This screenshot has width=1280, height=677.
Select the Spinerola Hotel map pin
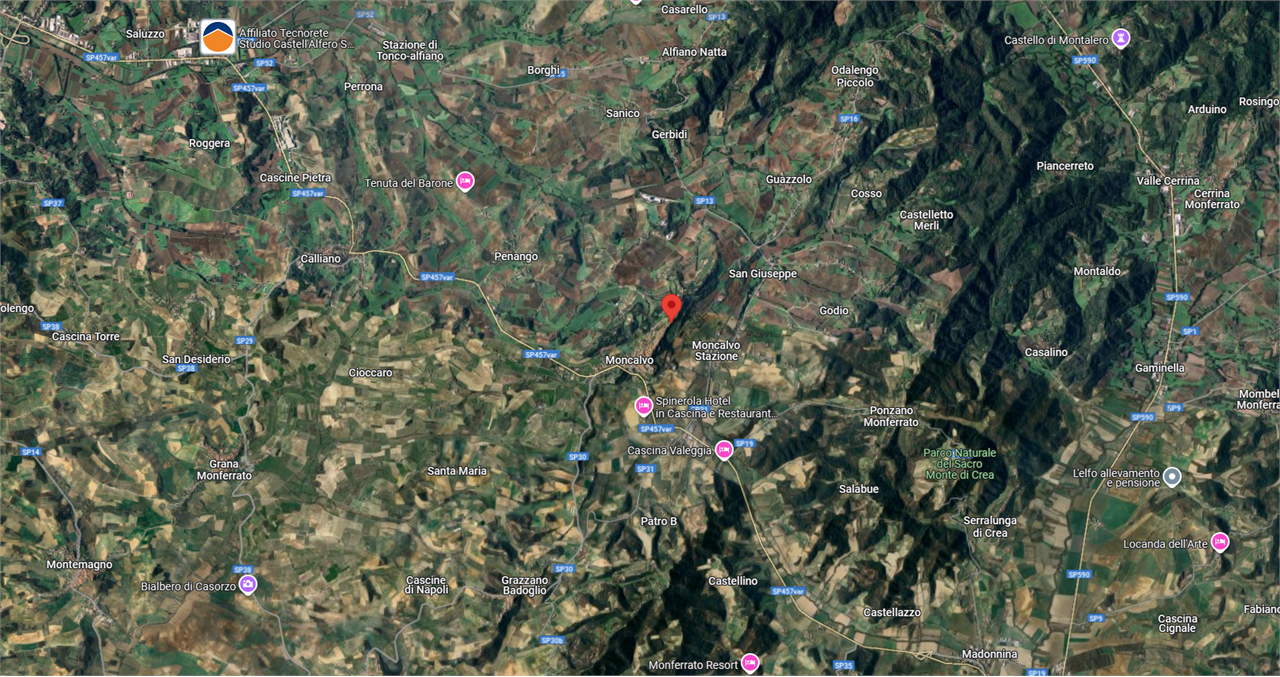click(x=644, y=406)
